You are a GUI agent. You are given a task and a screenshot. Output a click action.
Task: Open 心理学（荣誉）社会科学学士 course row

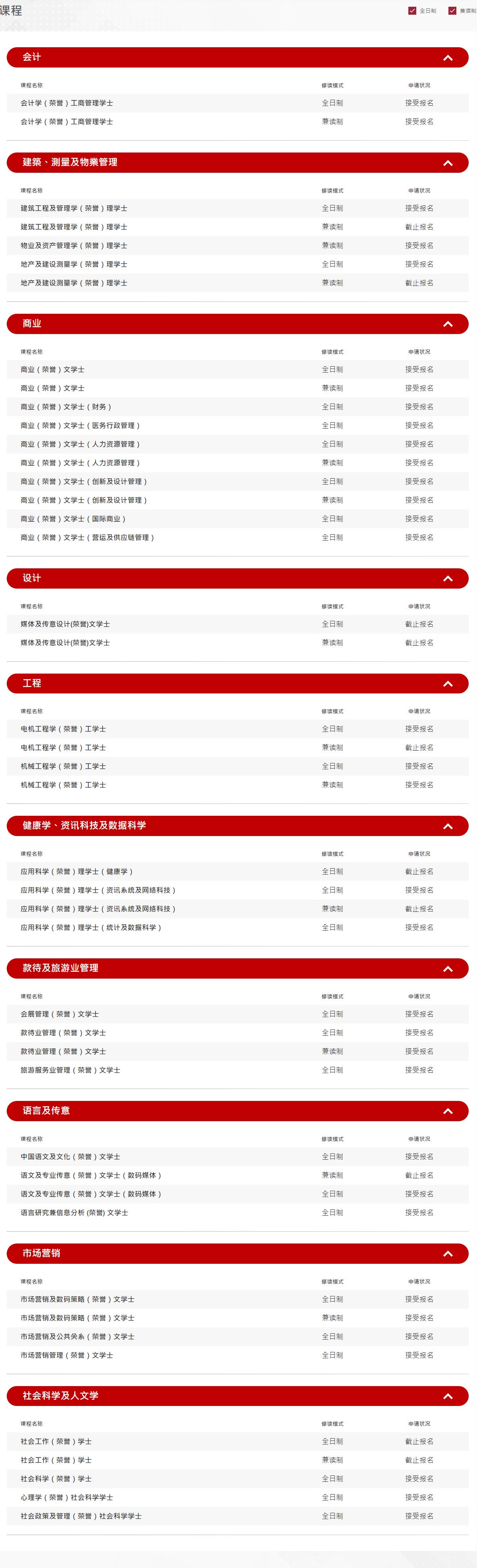coord(66,1497)
